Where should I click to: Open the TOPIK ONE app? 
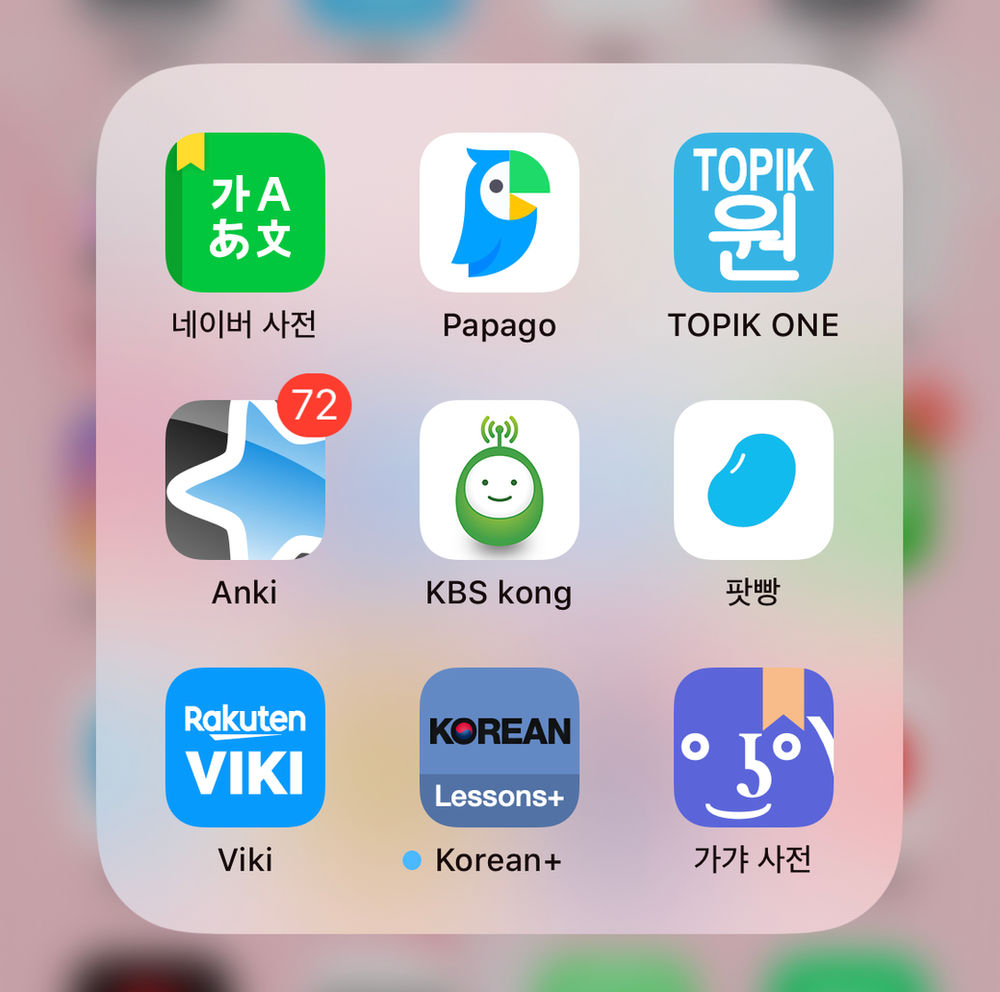pos(753,212)
